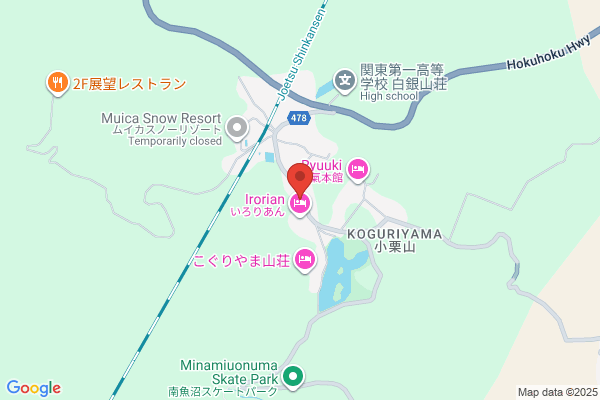Screen dimensions: 600x400
Task: Open the Minamiuonuma Skate Park marker
Action: [x=293, y=377]
